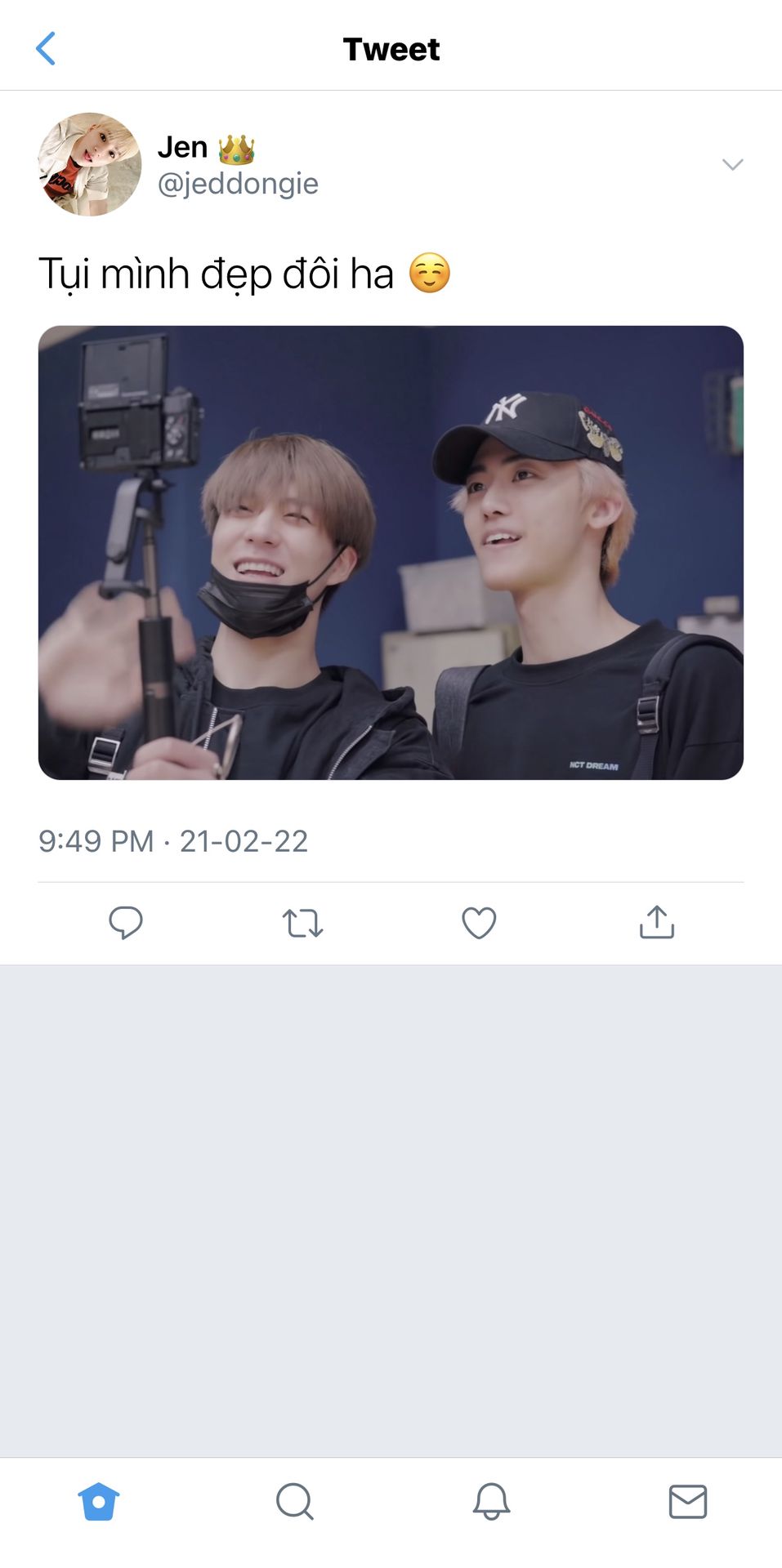This screenshot has height=1568, width=782.
Task: Go back from the Tweet screen
Action: pos(47,49)
